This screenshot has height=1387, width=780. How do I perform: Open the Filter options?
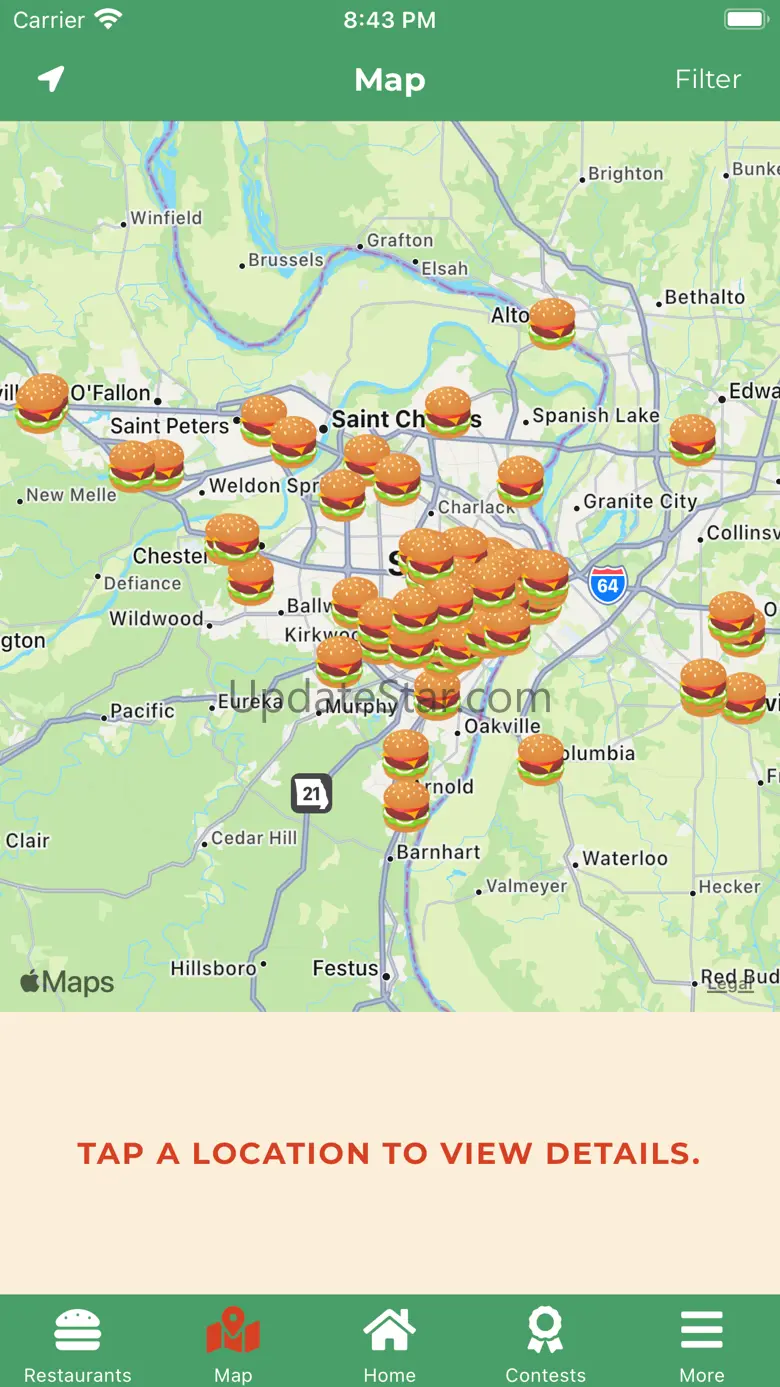707,79
